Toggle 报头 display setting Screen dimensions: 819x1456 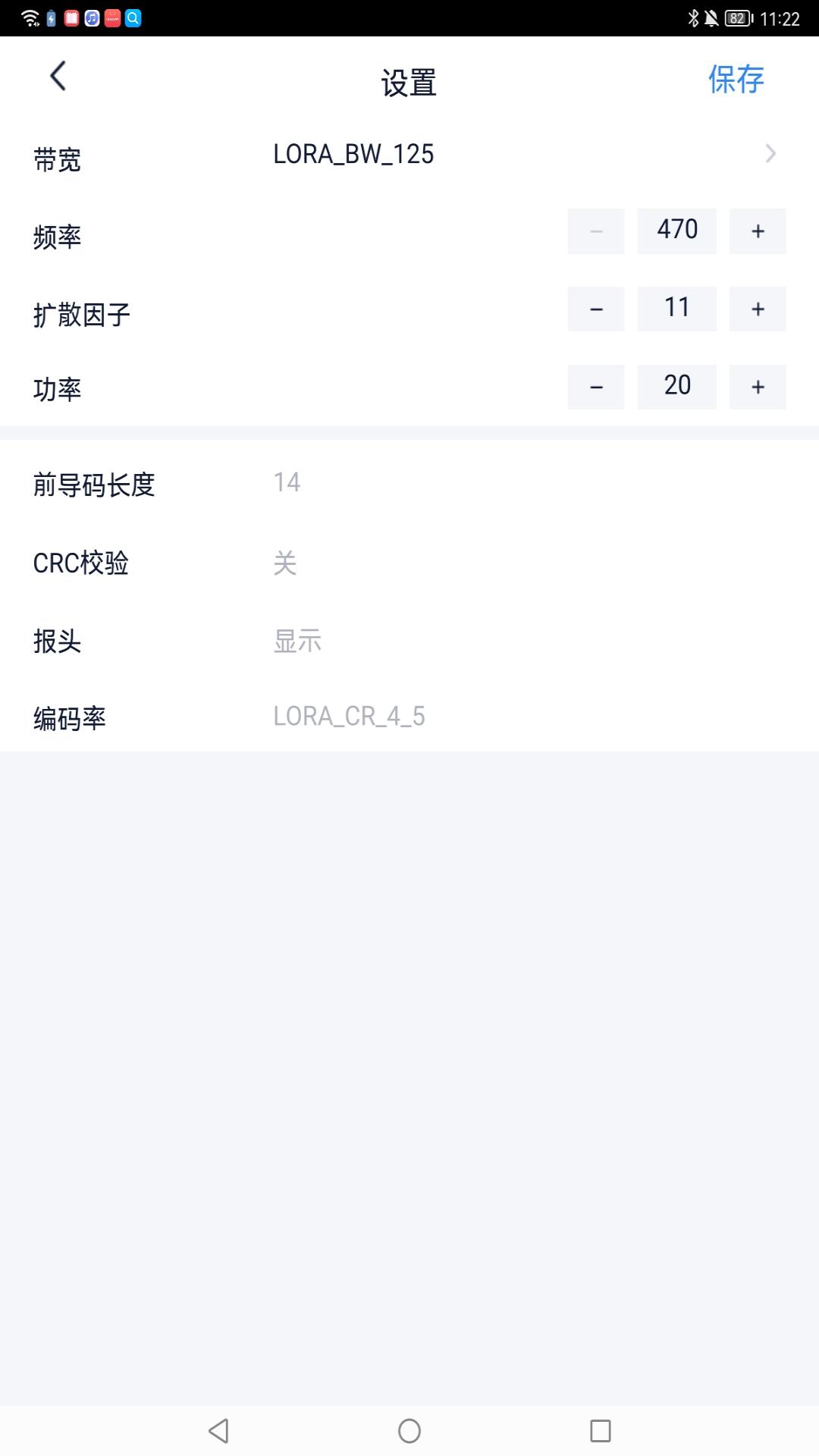point(297,641)
